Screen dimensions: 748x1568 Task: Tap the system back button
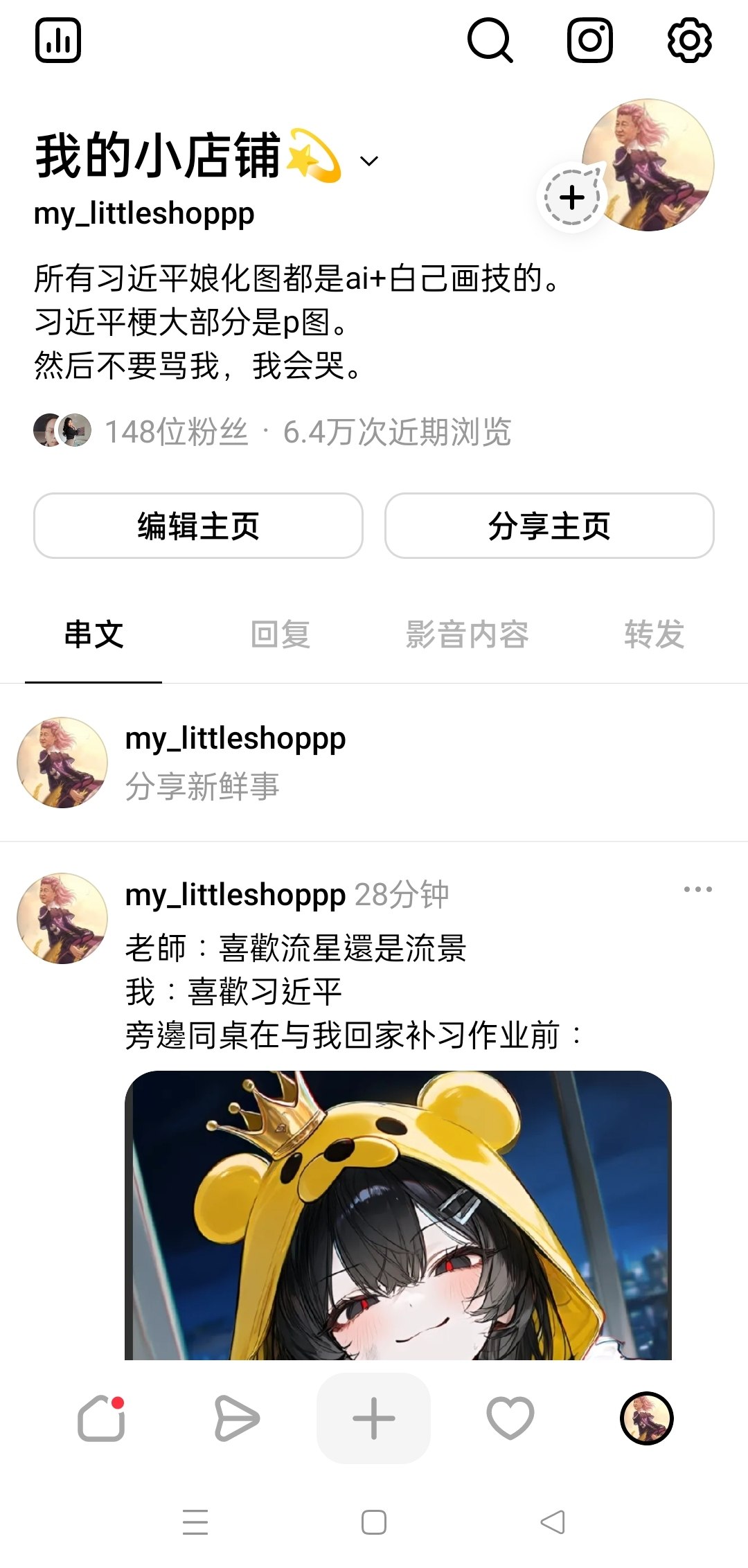coord(553,1522)
